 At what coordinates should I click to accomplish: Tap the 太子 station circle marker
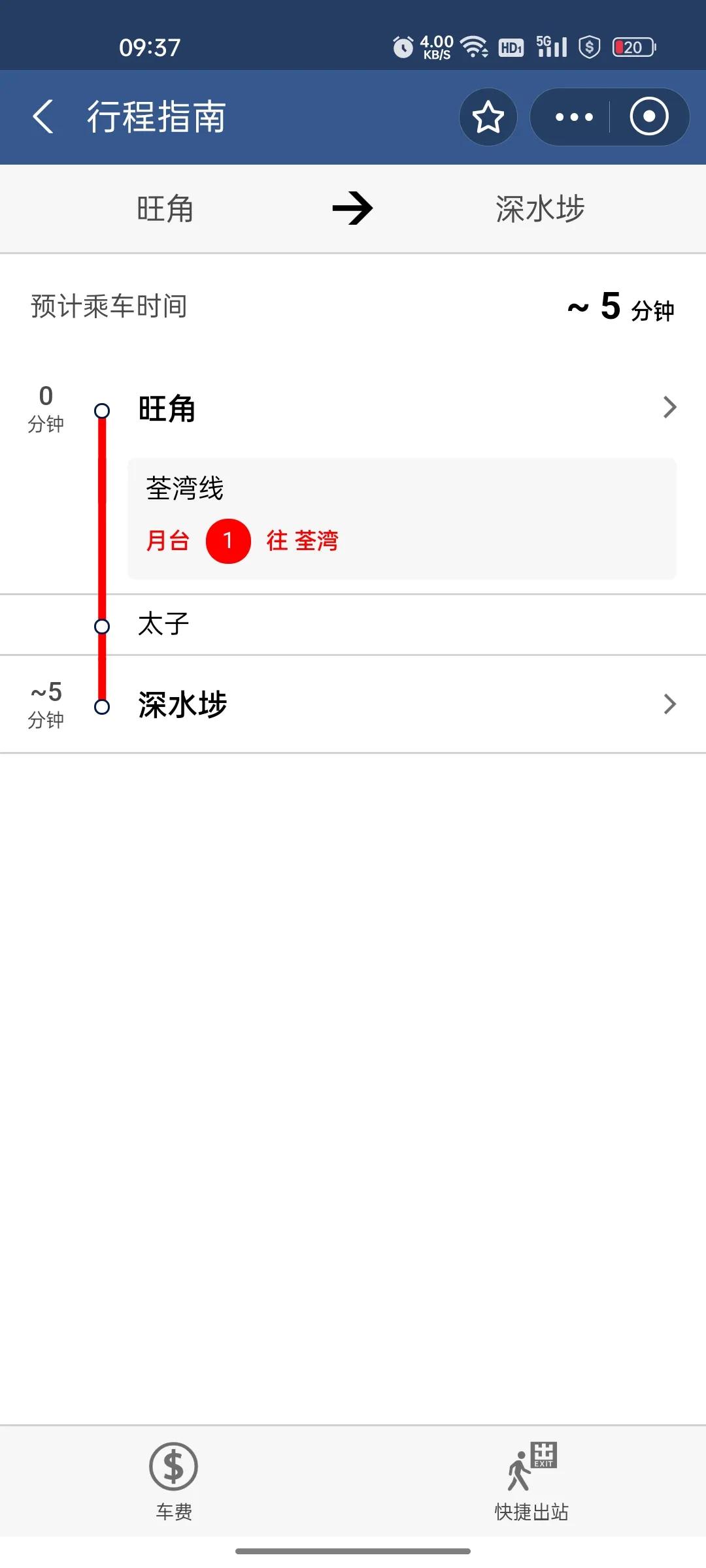tap(101, 626)
